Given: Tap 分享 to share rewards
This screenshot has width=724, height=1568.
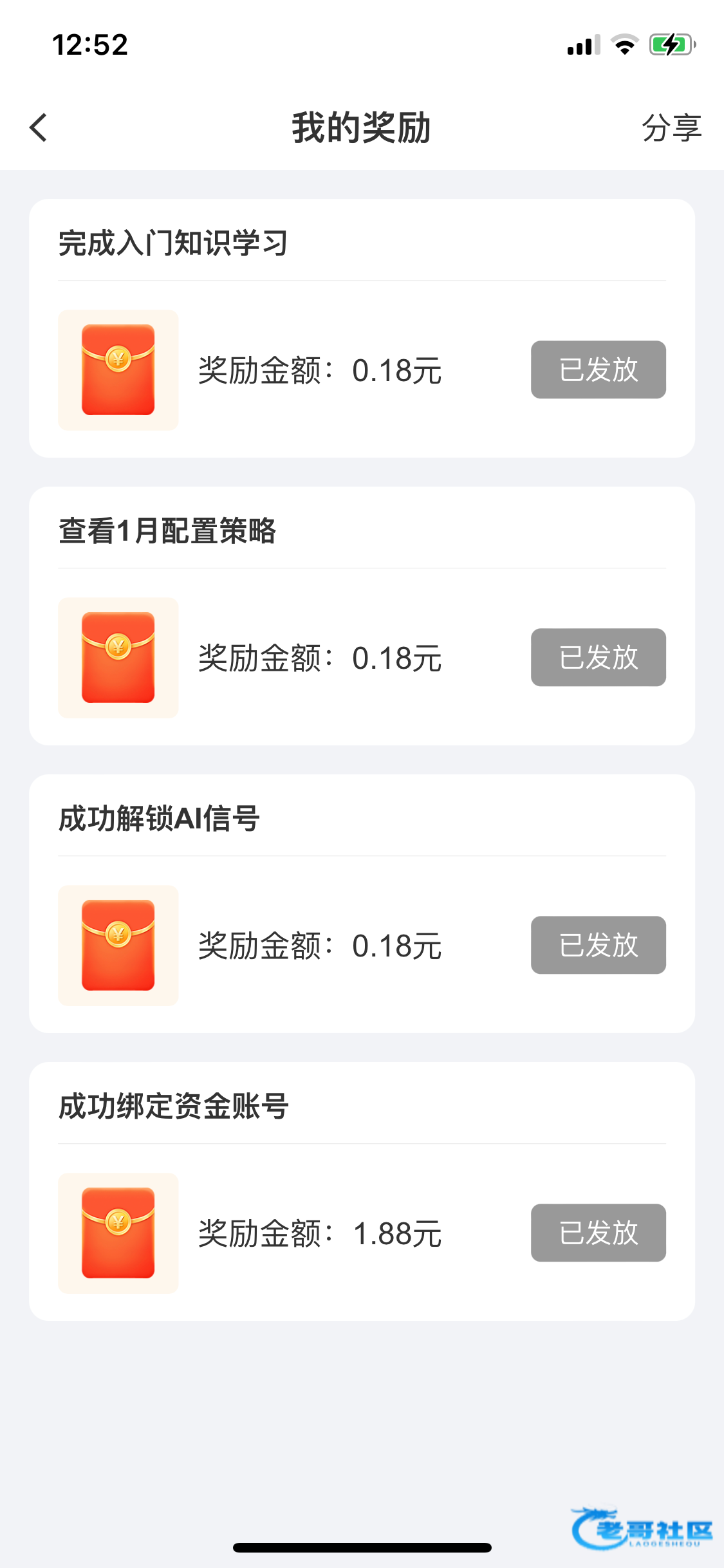Looking at the screenshot, I should [x=671, y=127].
